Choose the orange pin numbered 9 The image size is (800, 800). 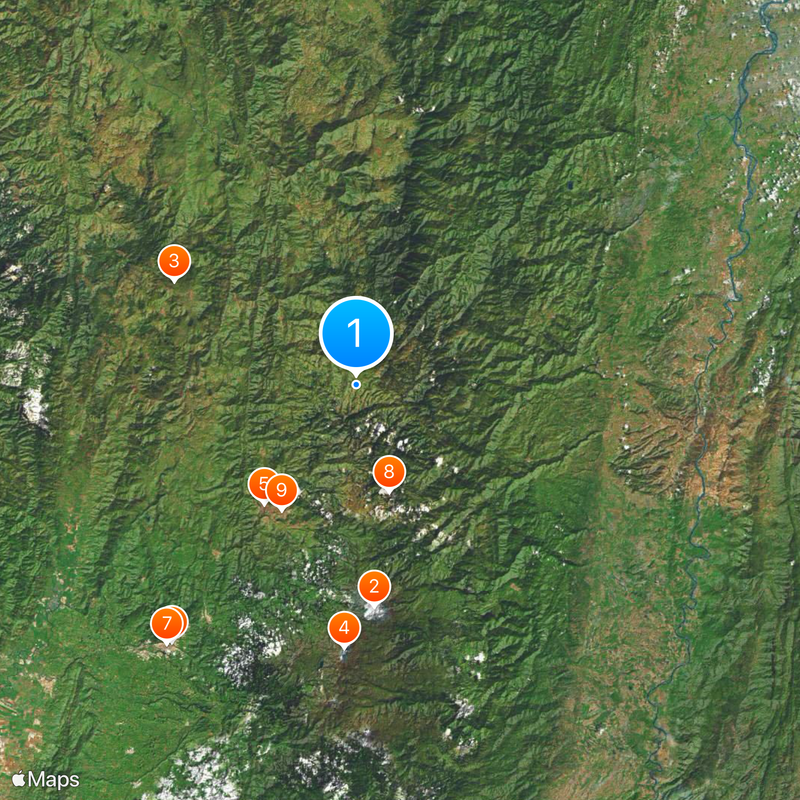283,490
